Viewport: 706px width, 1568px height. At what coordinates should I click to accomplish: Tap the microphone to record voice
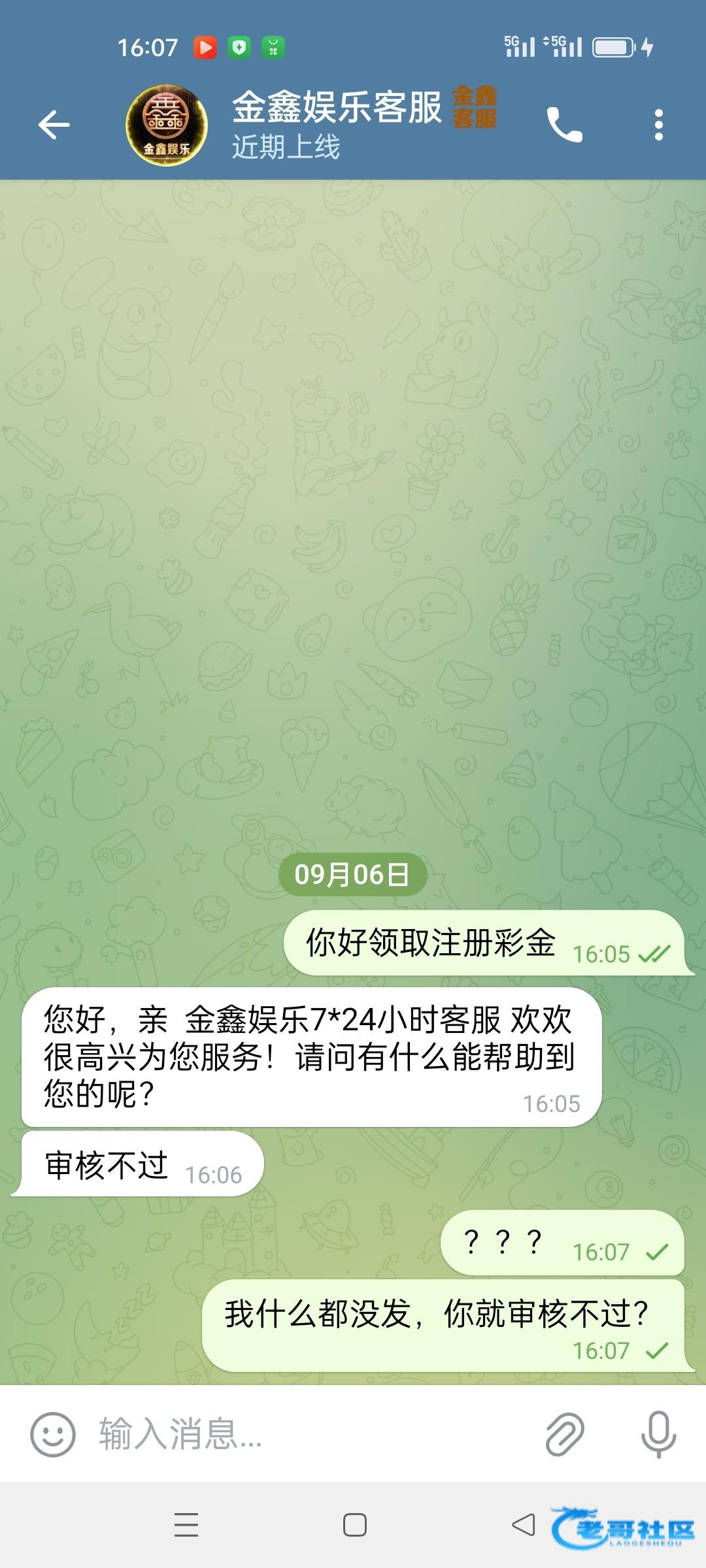coord(658,1434)
